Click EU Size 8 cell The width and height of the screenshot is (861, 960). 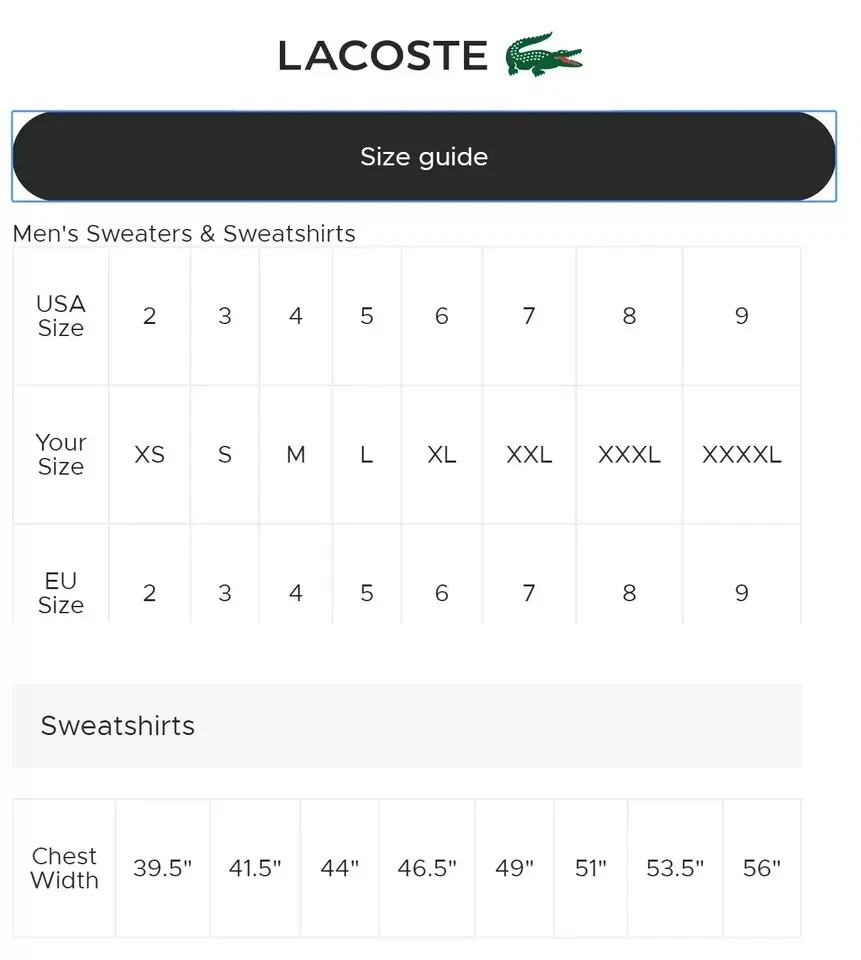coord(629,593)
